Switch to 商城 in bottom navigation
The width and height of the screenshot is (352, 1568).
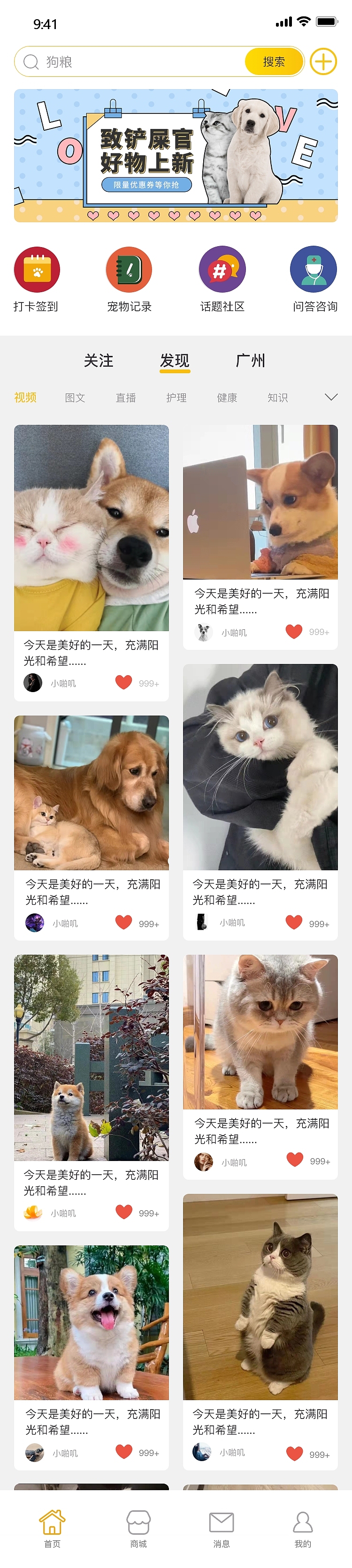[x=138, y=1529]
